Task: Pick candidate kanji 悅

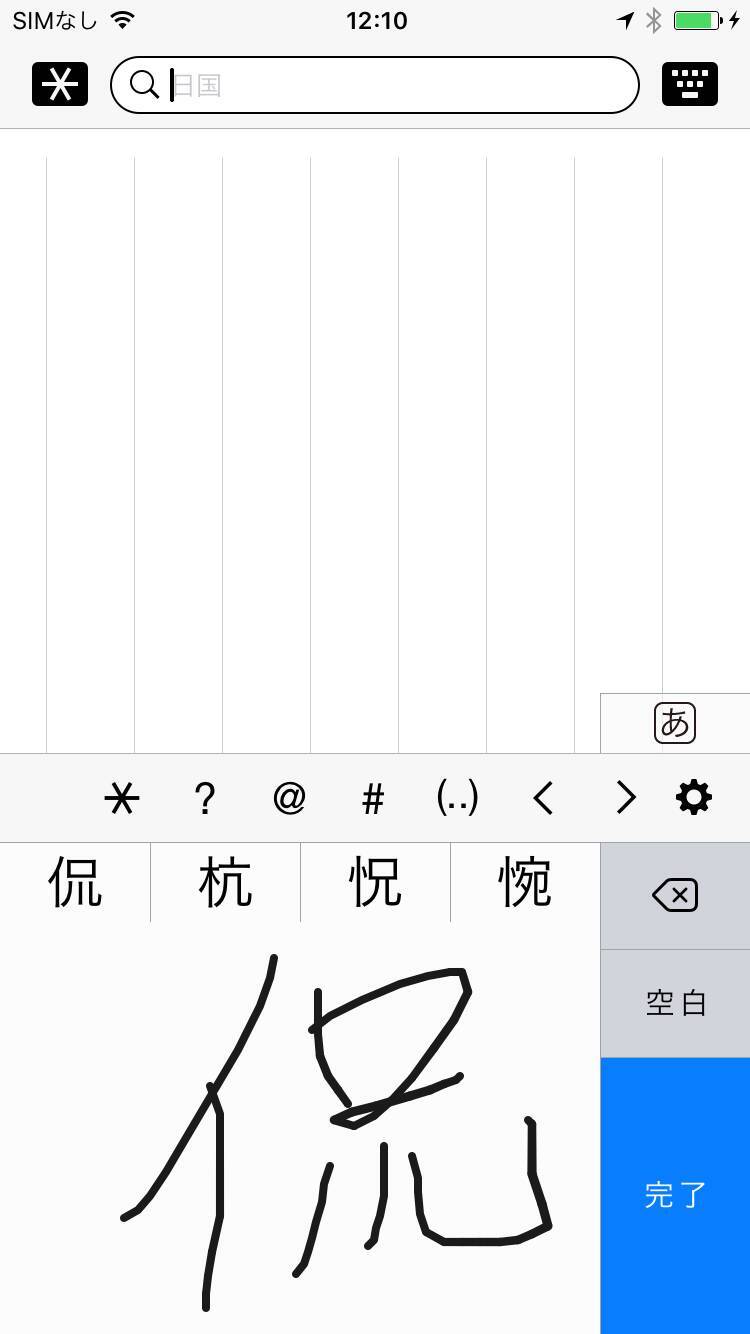Action: pyautogui.click(x=375, y=883)
